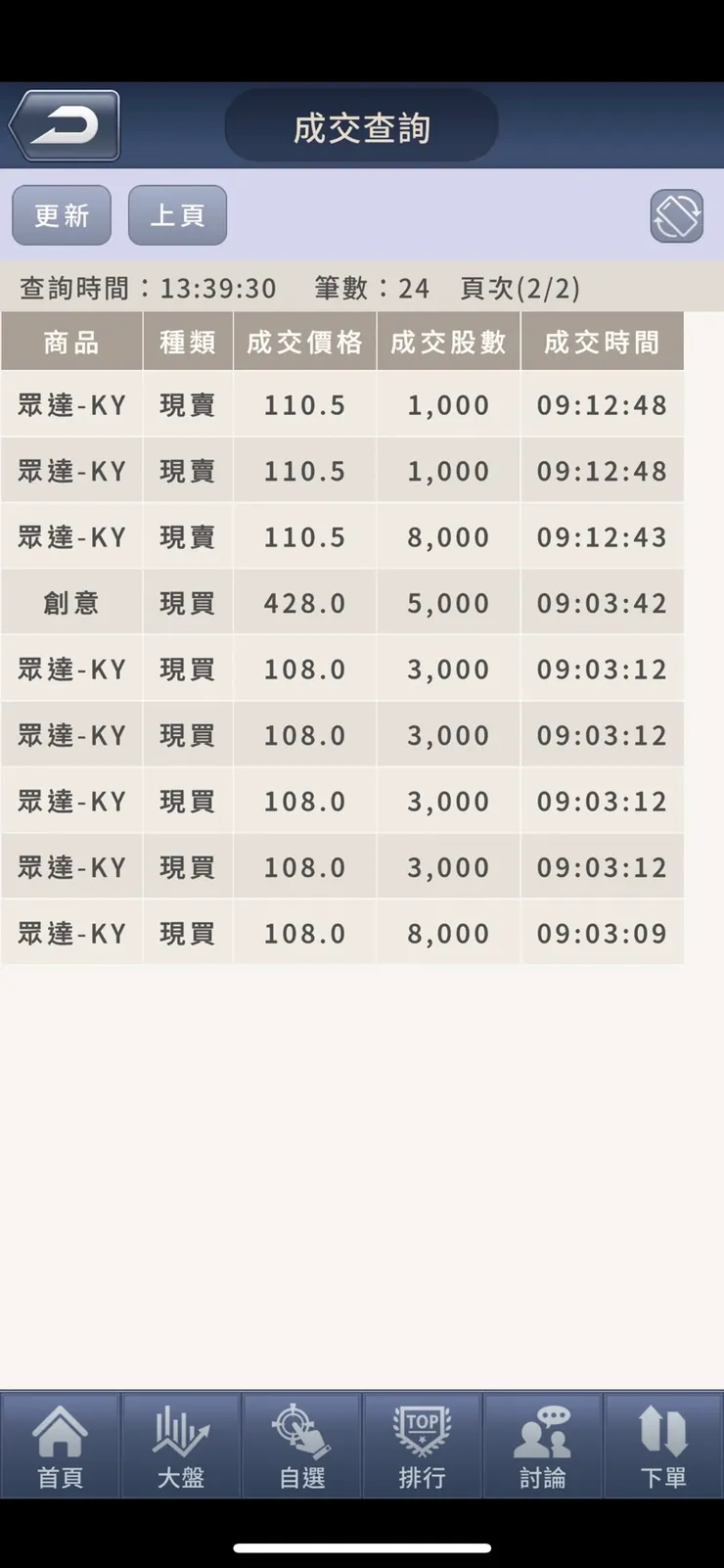The image size is (724, 1568).
Task: Tap the 首頁 home icon
Action: (x=61, y=1446)
